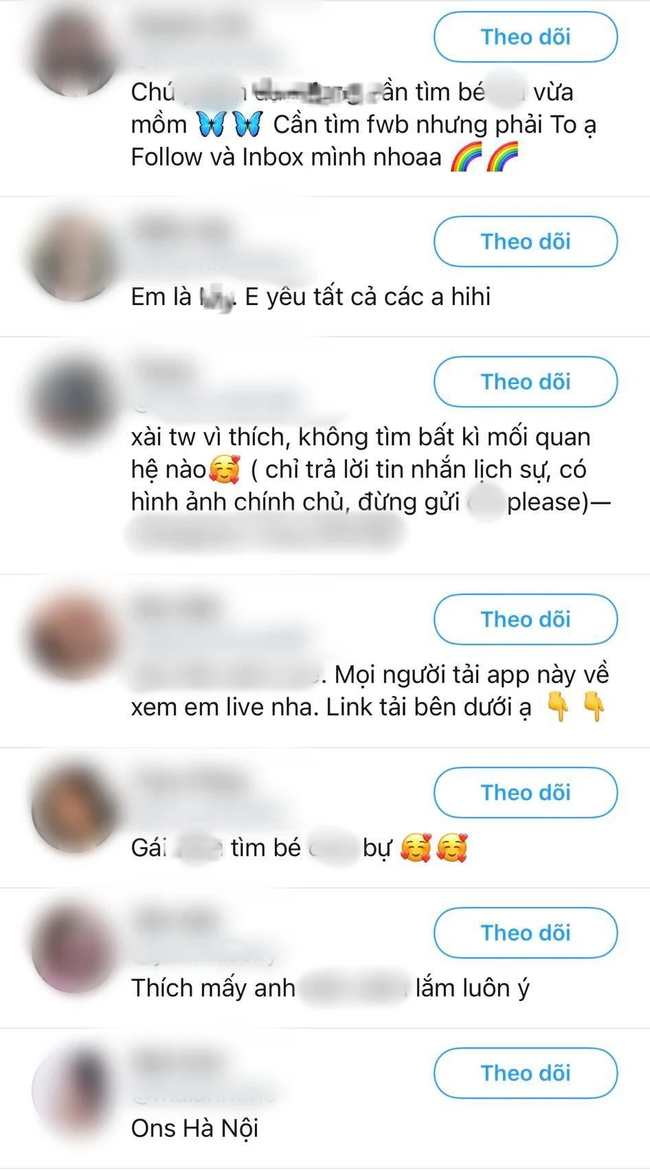650x1170 pixels.
Task: Follow the user with bio 'Ons Hà Nội'
Action: (x=525, y=1073)
